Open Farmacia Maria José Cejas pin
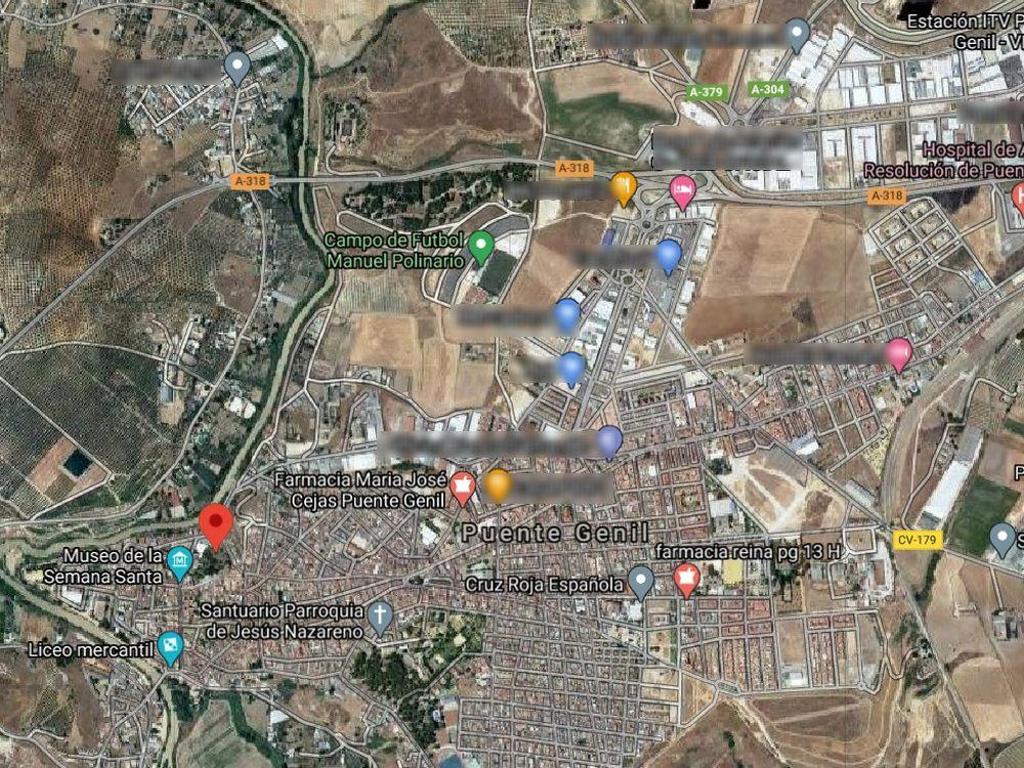 click(x=462, y=487)
